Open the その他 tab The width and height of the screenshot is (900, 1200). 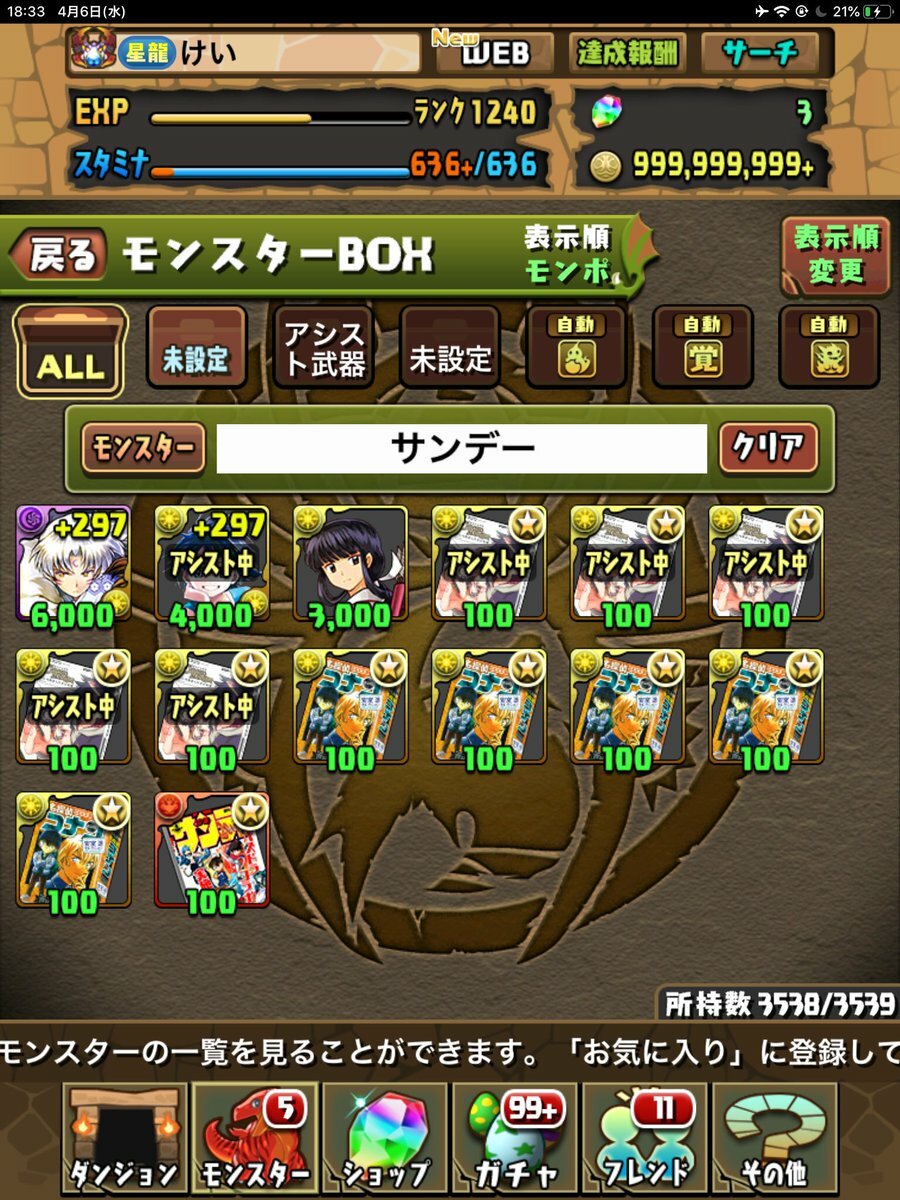pos(773,1138)
